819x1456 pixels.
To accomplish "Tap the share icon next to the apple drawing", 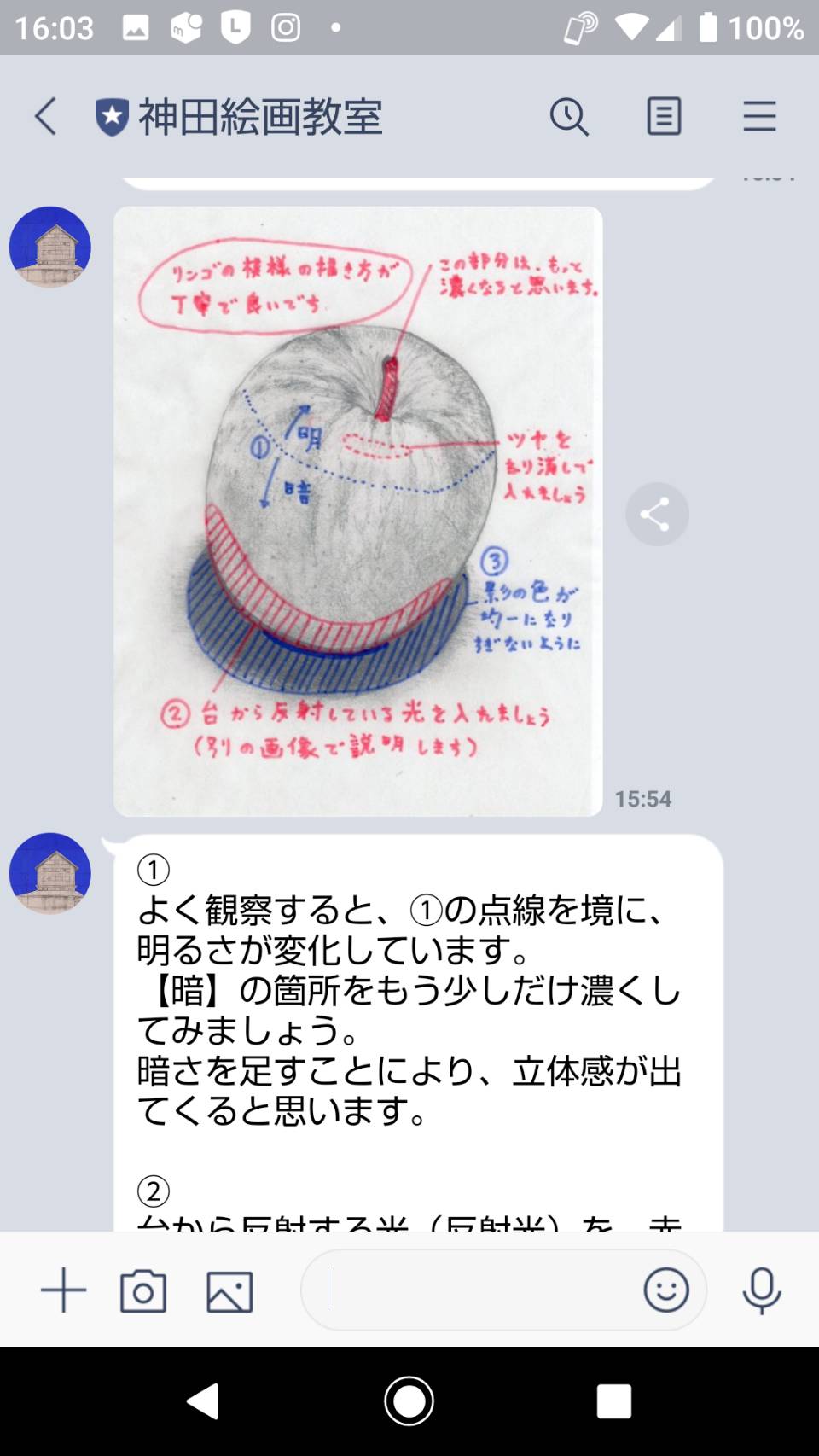I will (657, 514).
